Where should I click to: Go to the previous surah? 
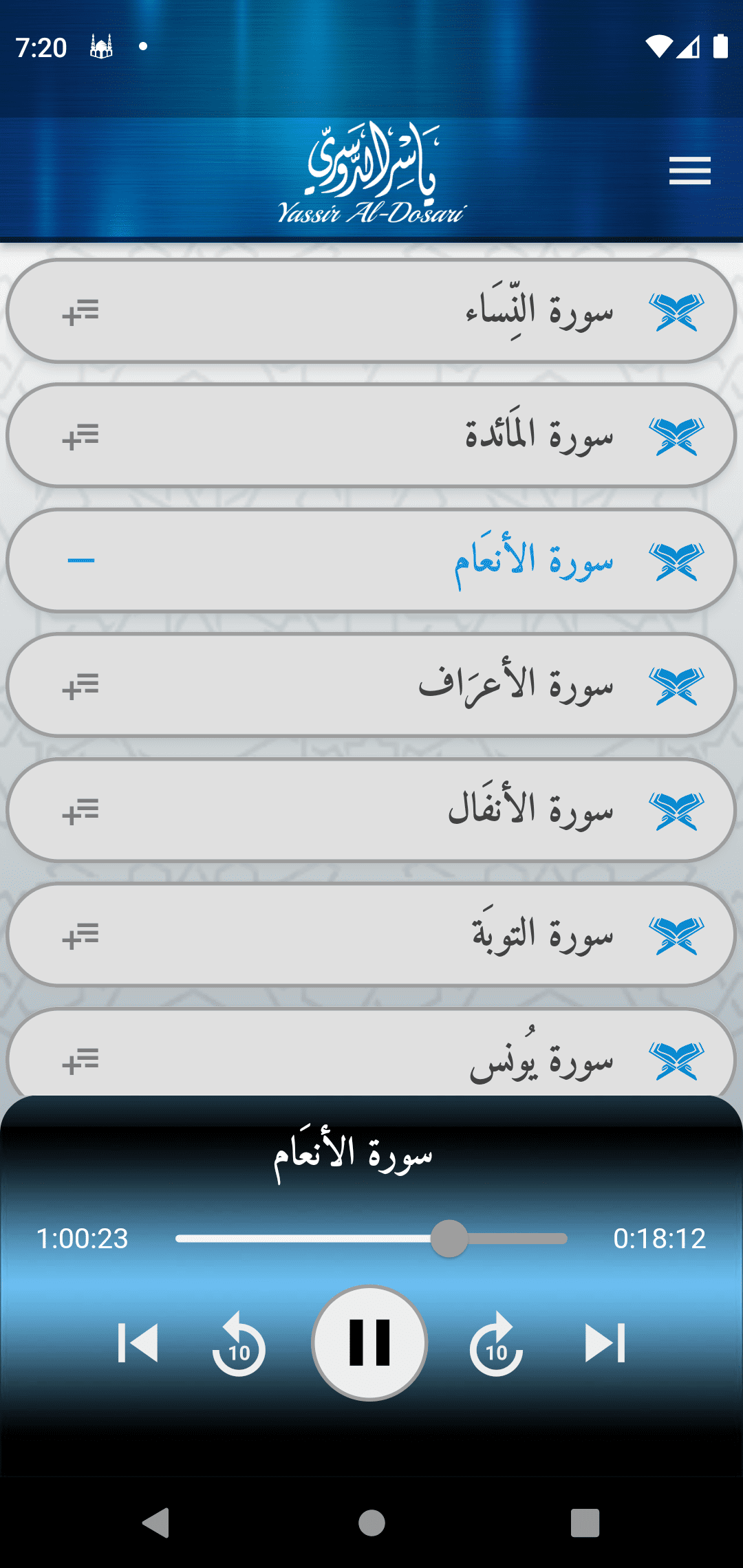138,1342
